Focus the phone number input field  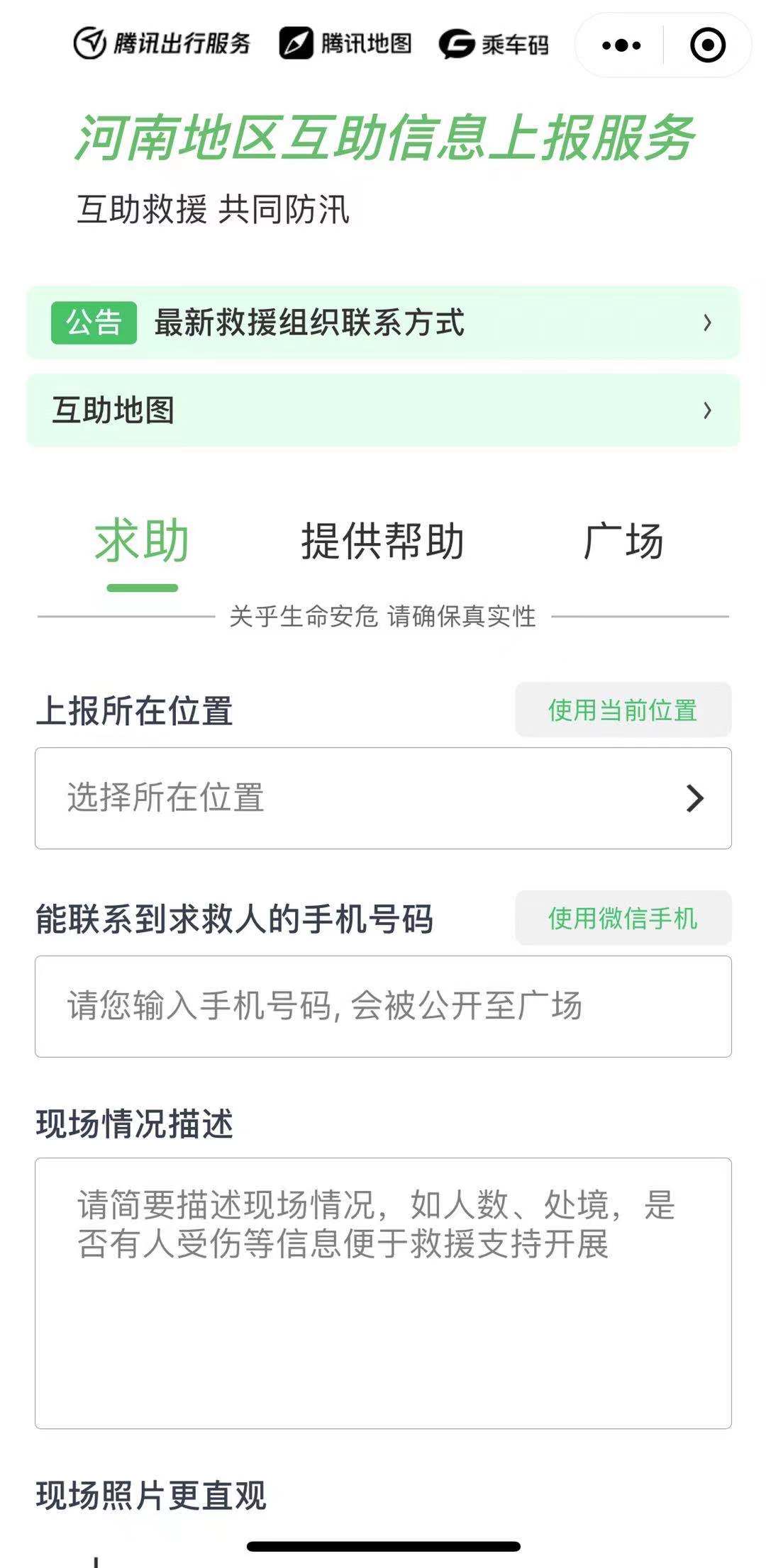383,1007
